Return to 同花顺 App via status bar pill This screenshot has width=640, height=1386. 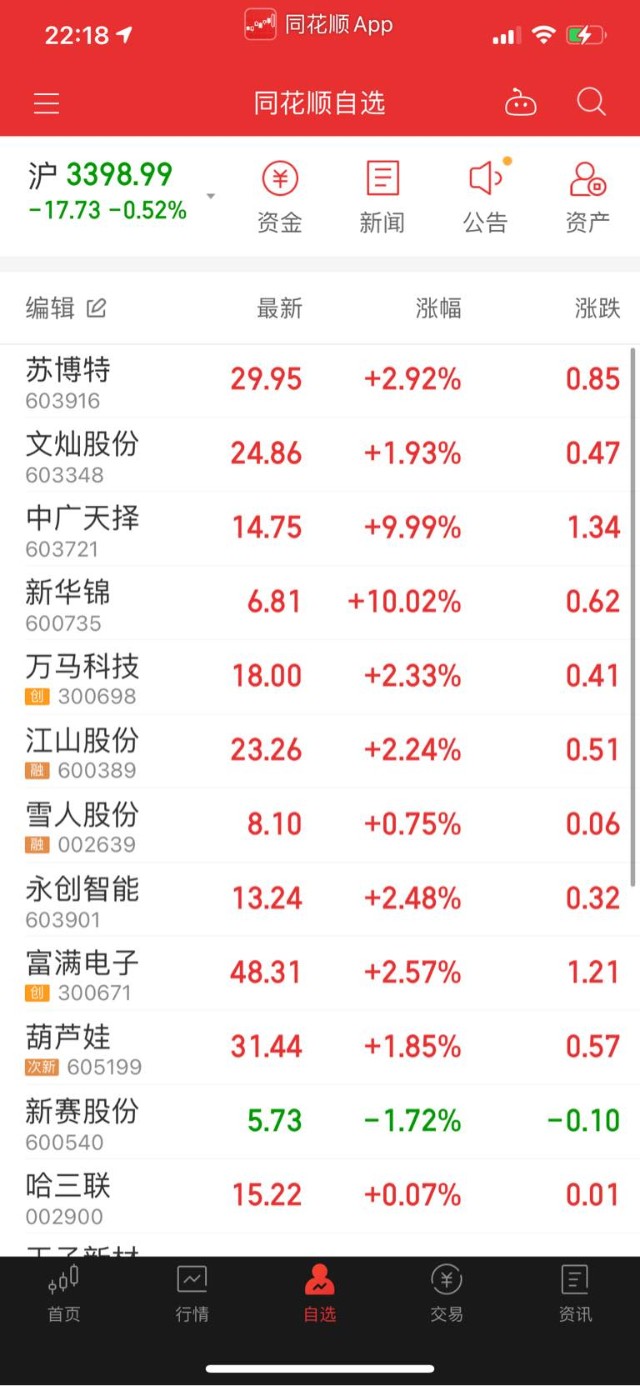click(320, 25)
